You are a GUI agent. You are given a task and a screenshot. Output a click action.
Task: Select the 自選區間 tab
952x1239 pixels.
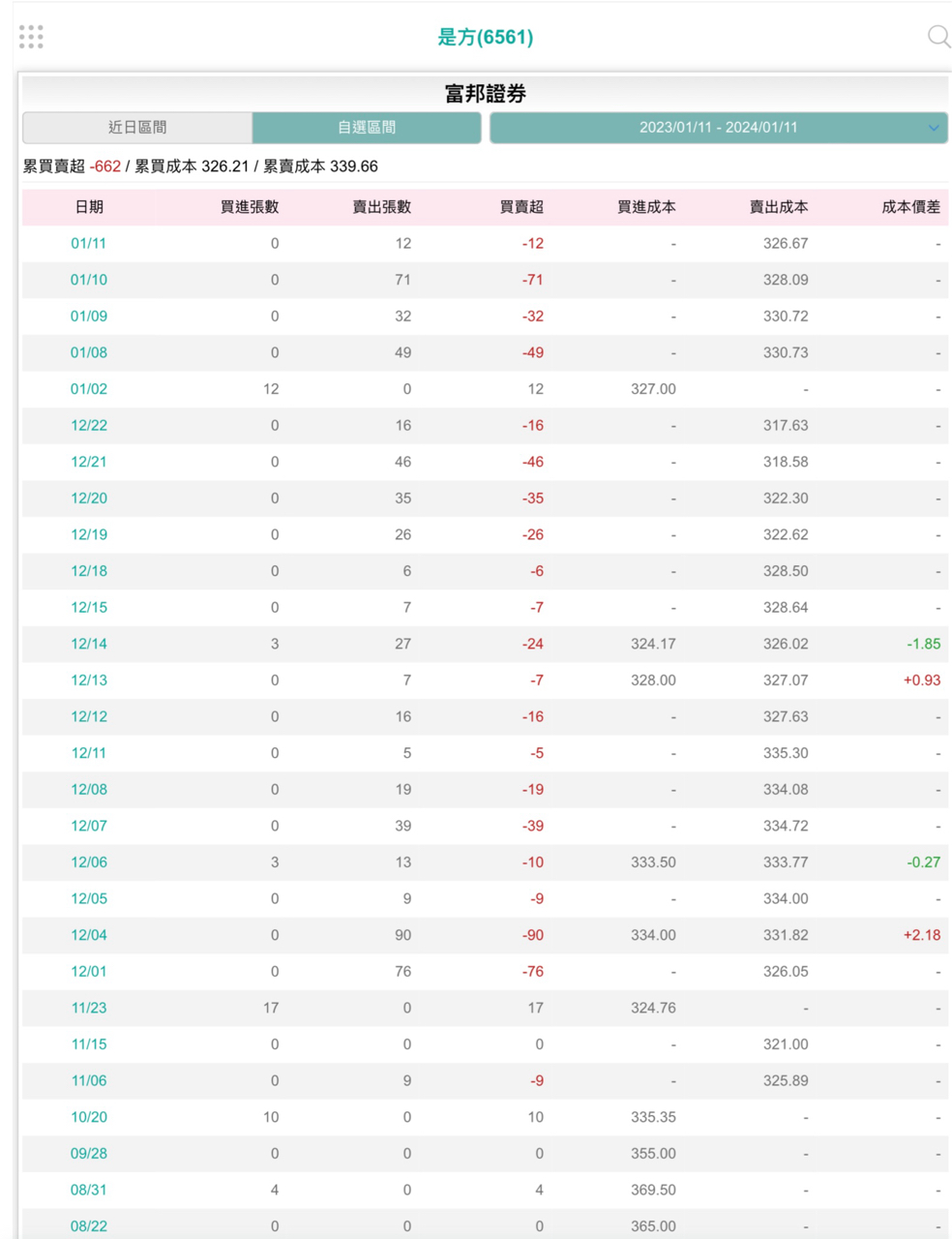pyautogui.click(x=367, y=127)
